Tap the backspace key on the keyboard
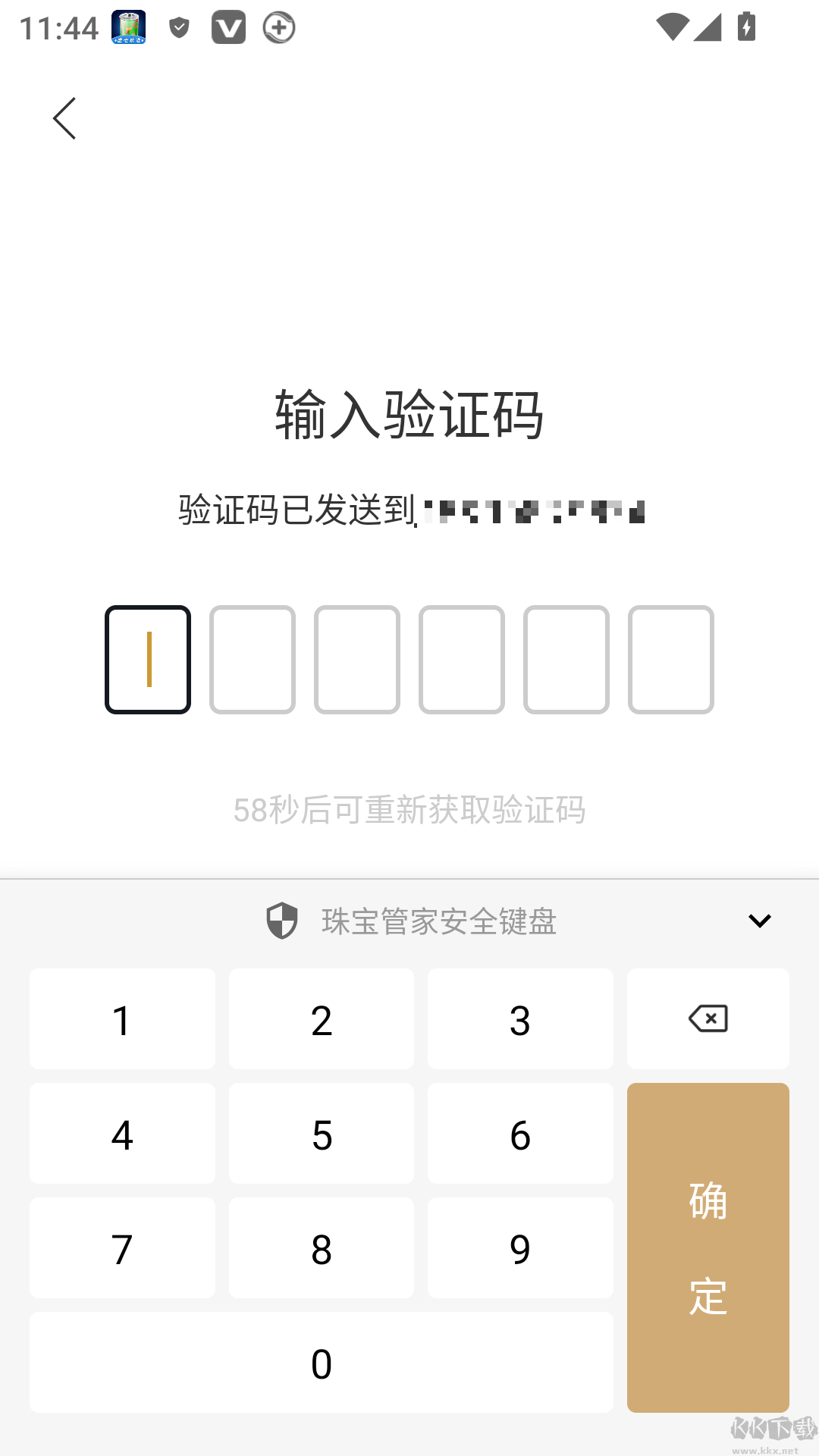This screenshot has width=819, height=1456. tap(708, 1019)
